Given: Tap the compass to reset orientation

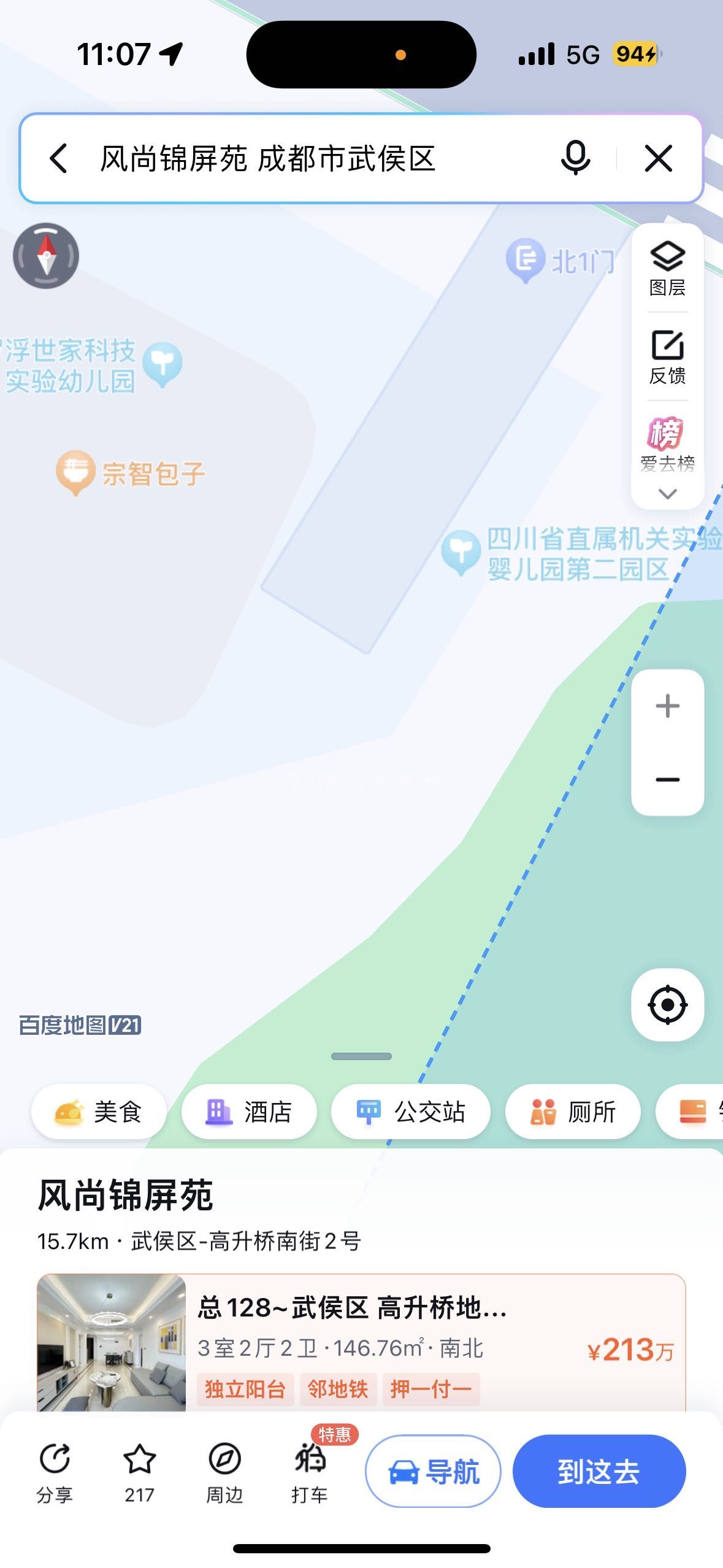Looking at the screenshot, I should 46,256.
